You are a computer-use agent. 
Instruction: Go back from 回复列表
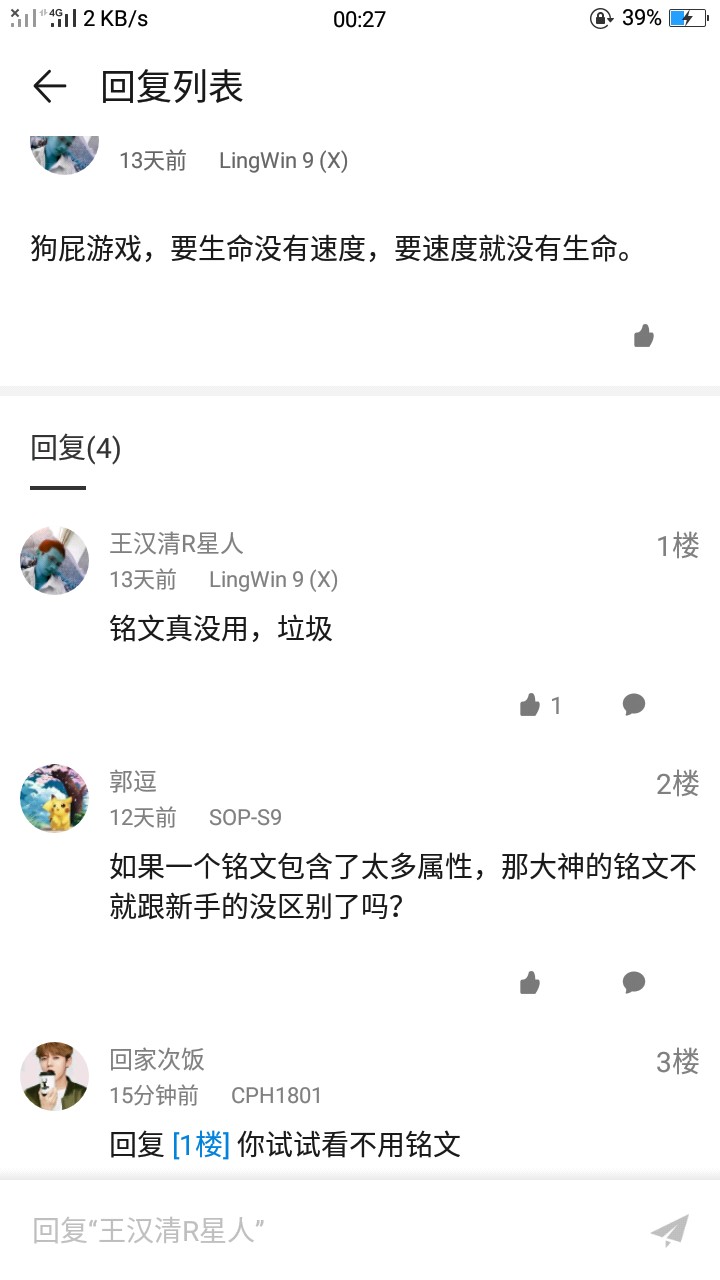coord(49,87)
